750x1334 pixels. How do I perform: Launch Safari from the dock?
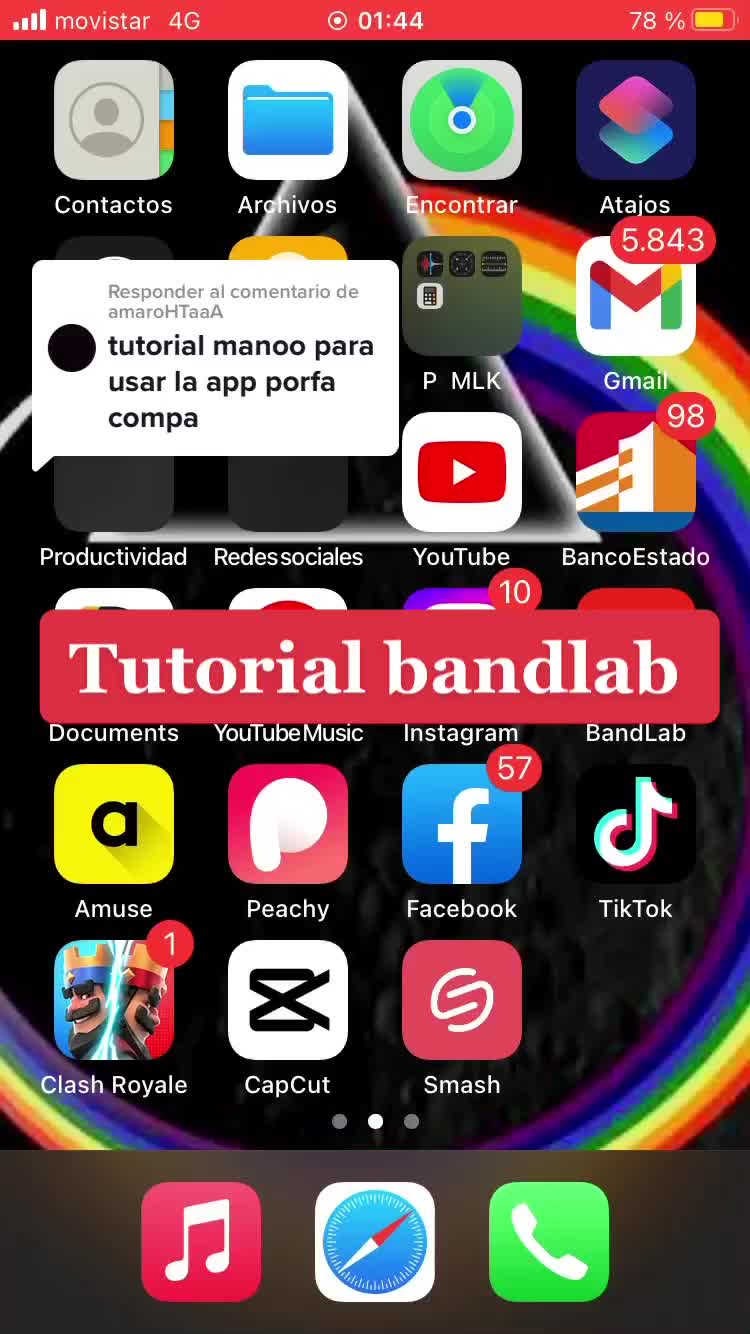coord(374,1242)
